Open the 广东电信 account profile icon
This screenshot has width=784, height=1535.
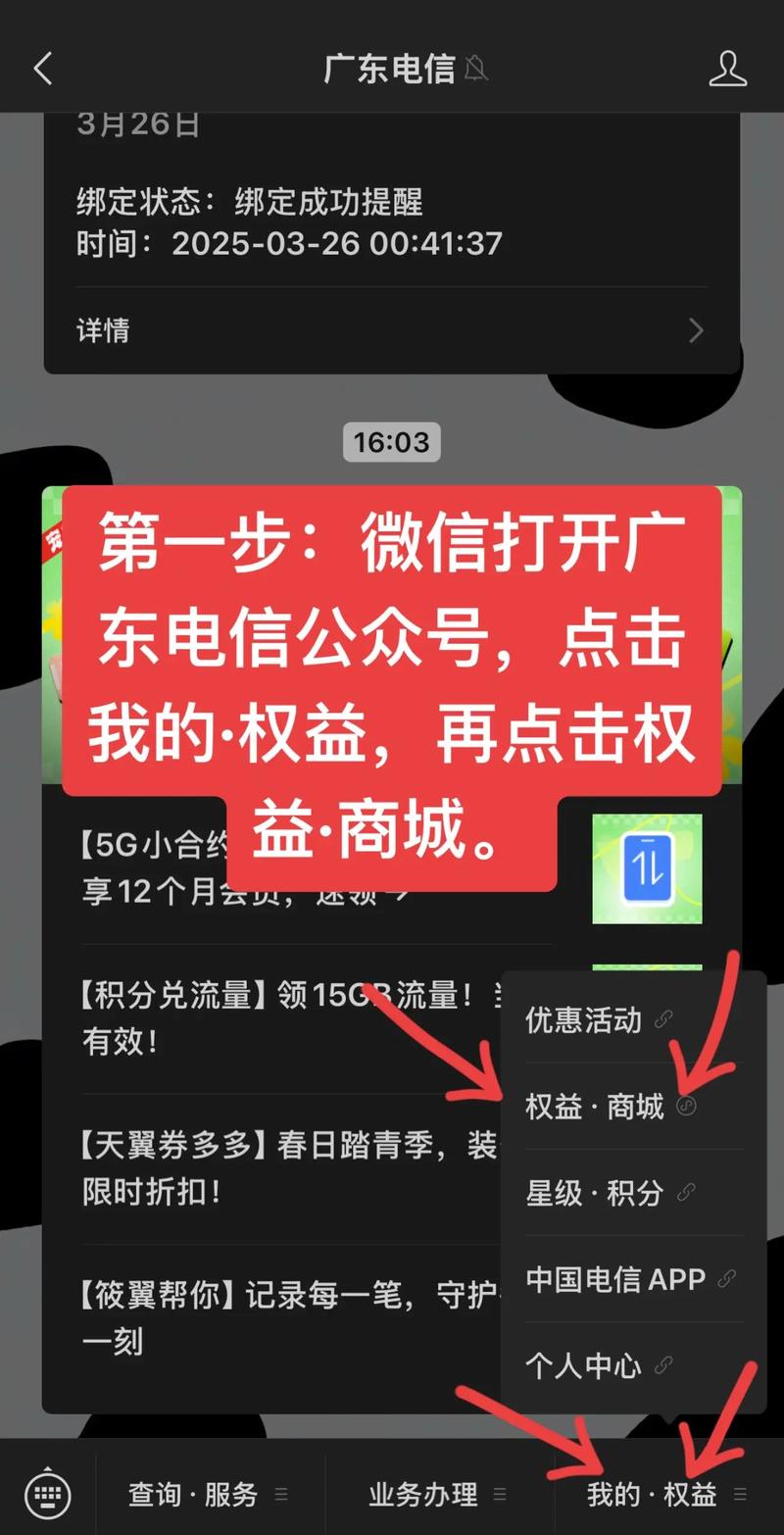(727, 69)
